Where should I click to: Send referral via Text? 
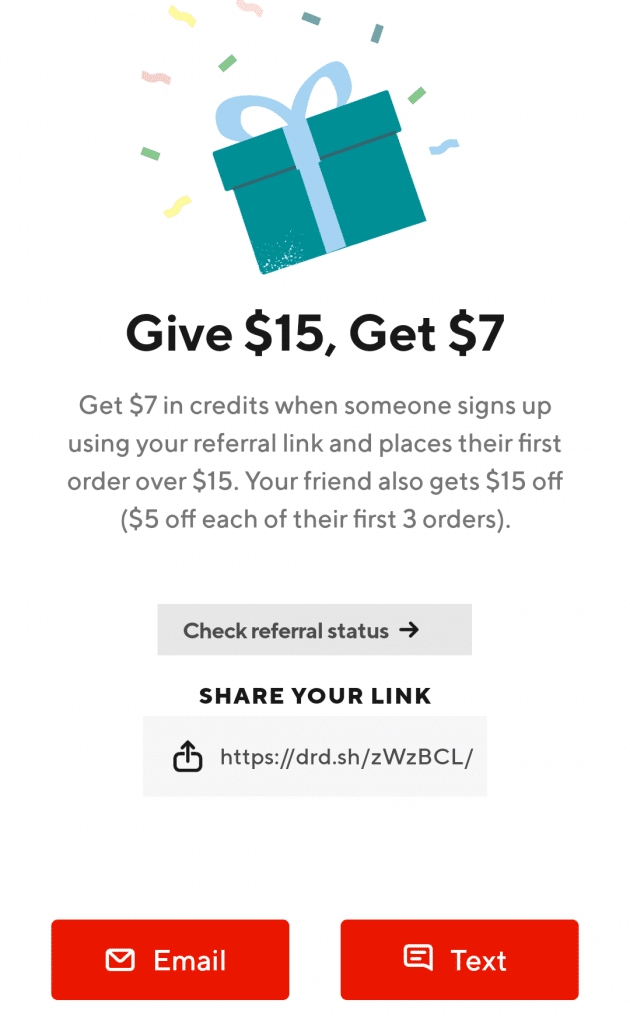point(459,960)
